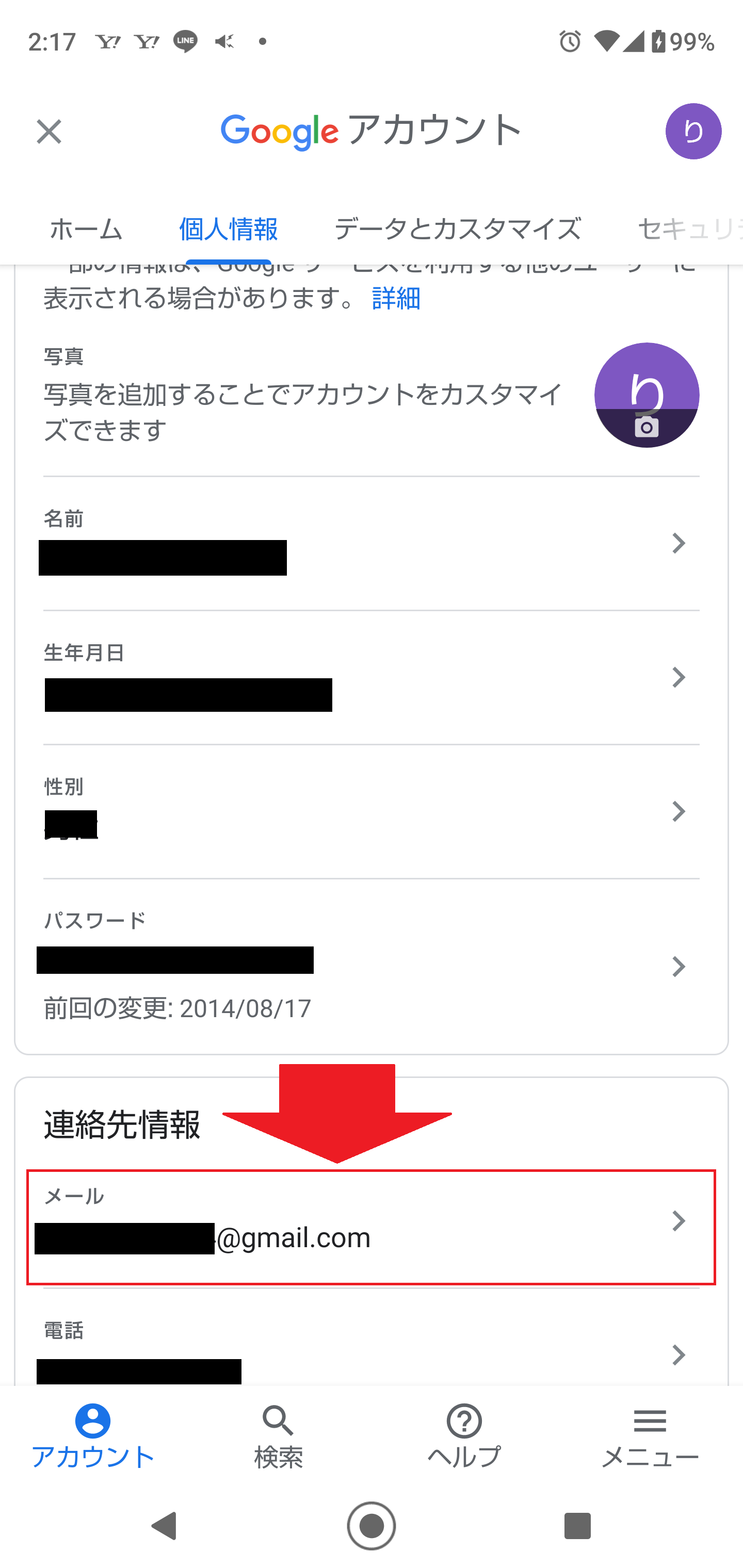Switch to the ホーム tab
Image resolution: width=743 pixels, height=1568 pixels.
click(86, 230)
